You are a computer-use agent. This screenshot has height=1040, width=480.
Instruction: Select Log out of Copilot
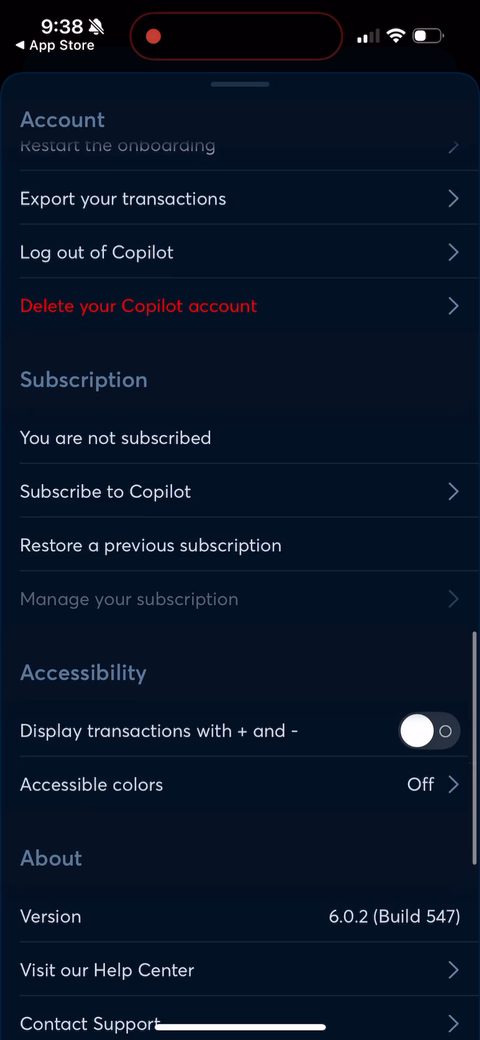240,252
